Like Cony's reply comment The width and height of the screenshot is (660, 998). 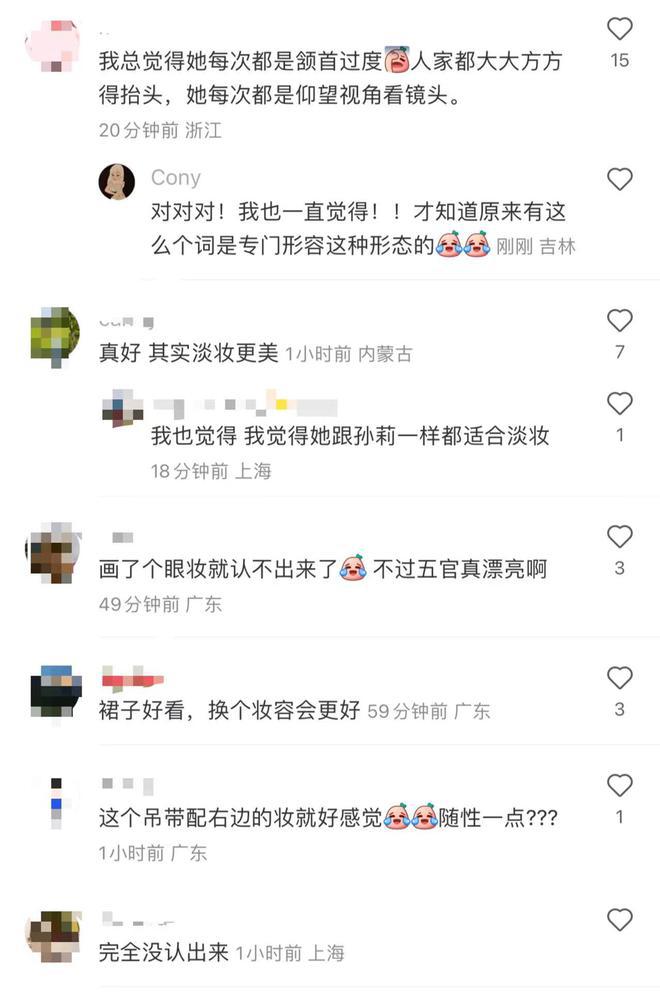pyautogui.click(x=620, y=180)
